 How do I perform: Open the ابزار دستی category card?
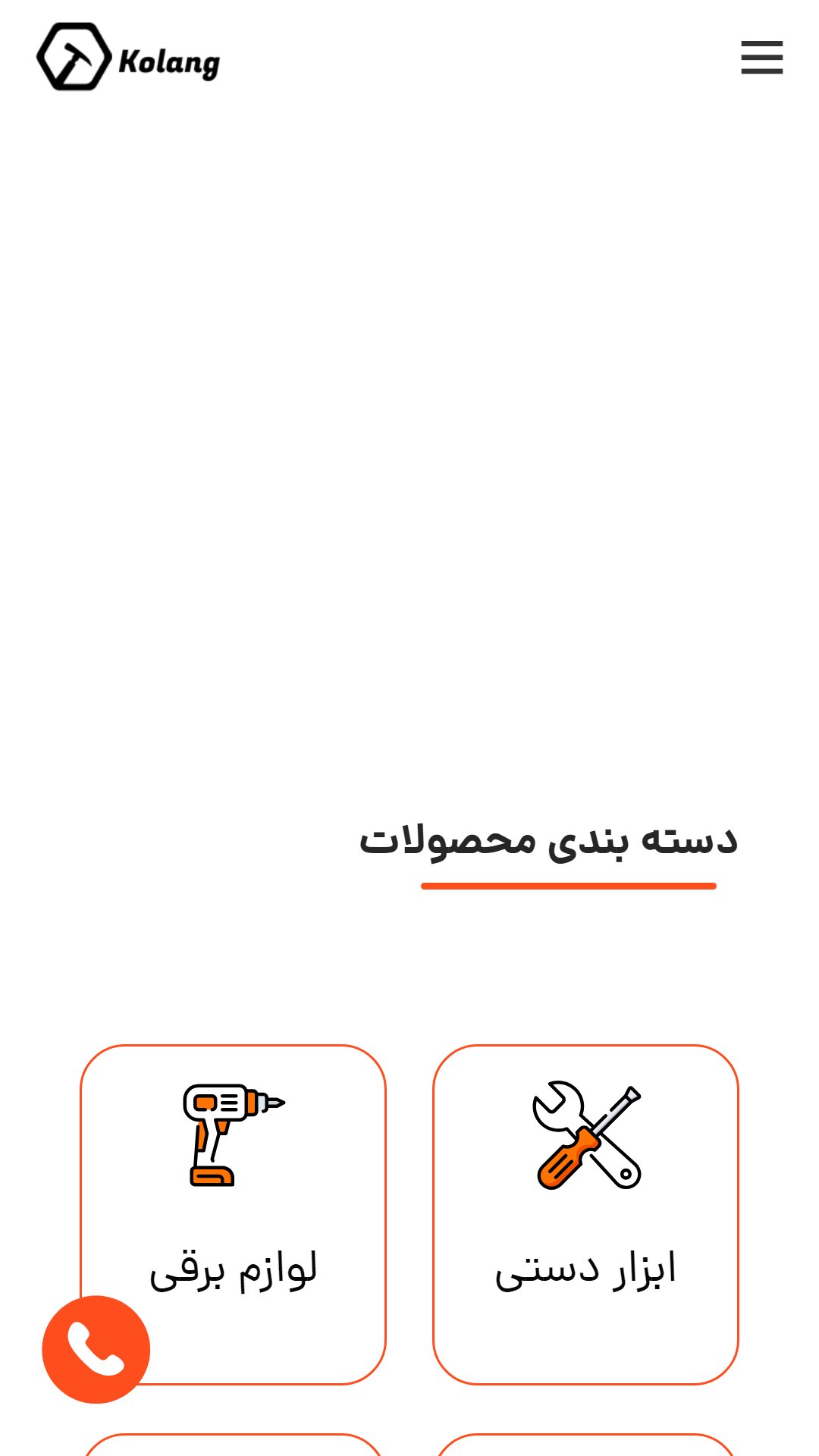coord(585,1213)
